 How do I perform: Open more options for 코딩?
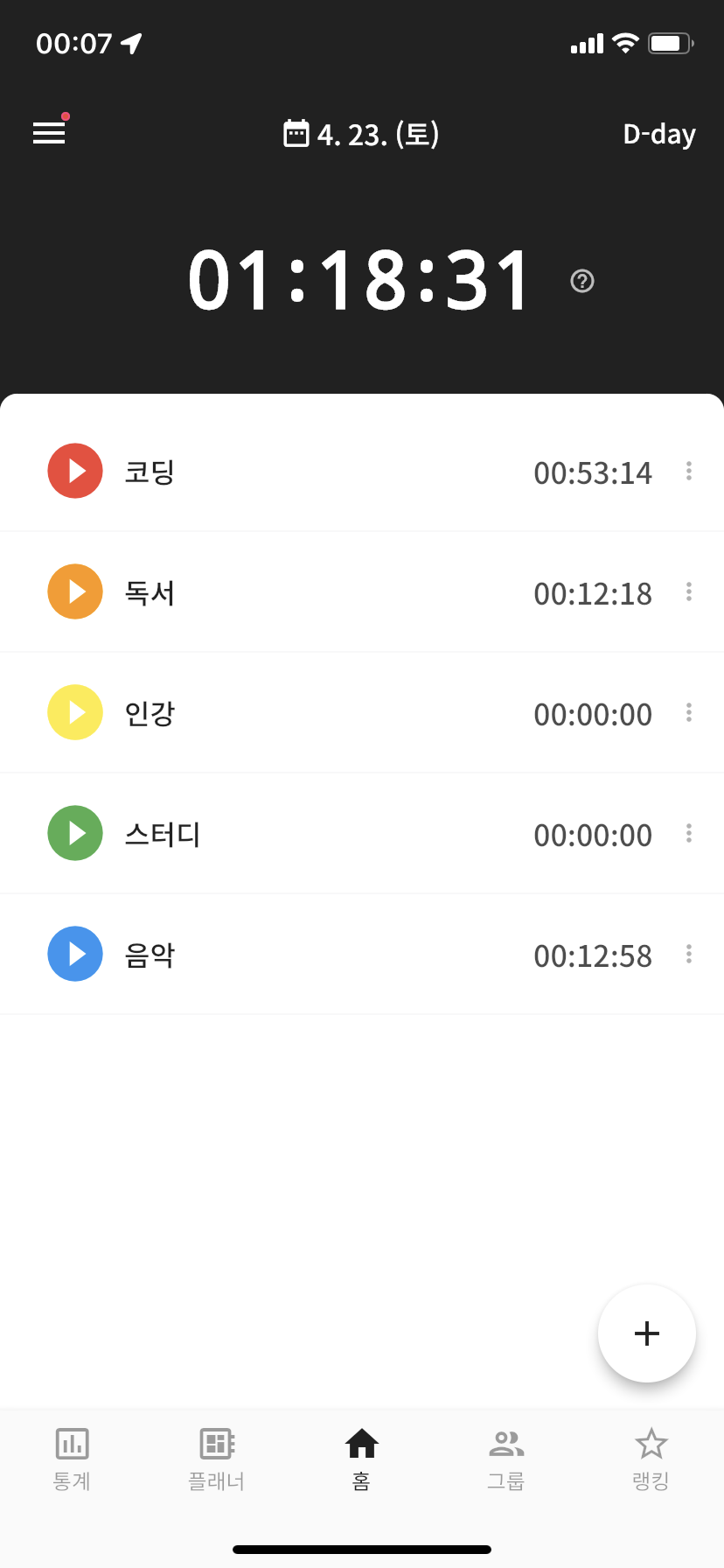[689, 472]
